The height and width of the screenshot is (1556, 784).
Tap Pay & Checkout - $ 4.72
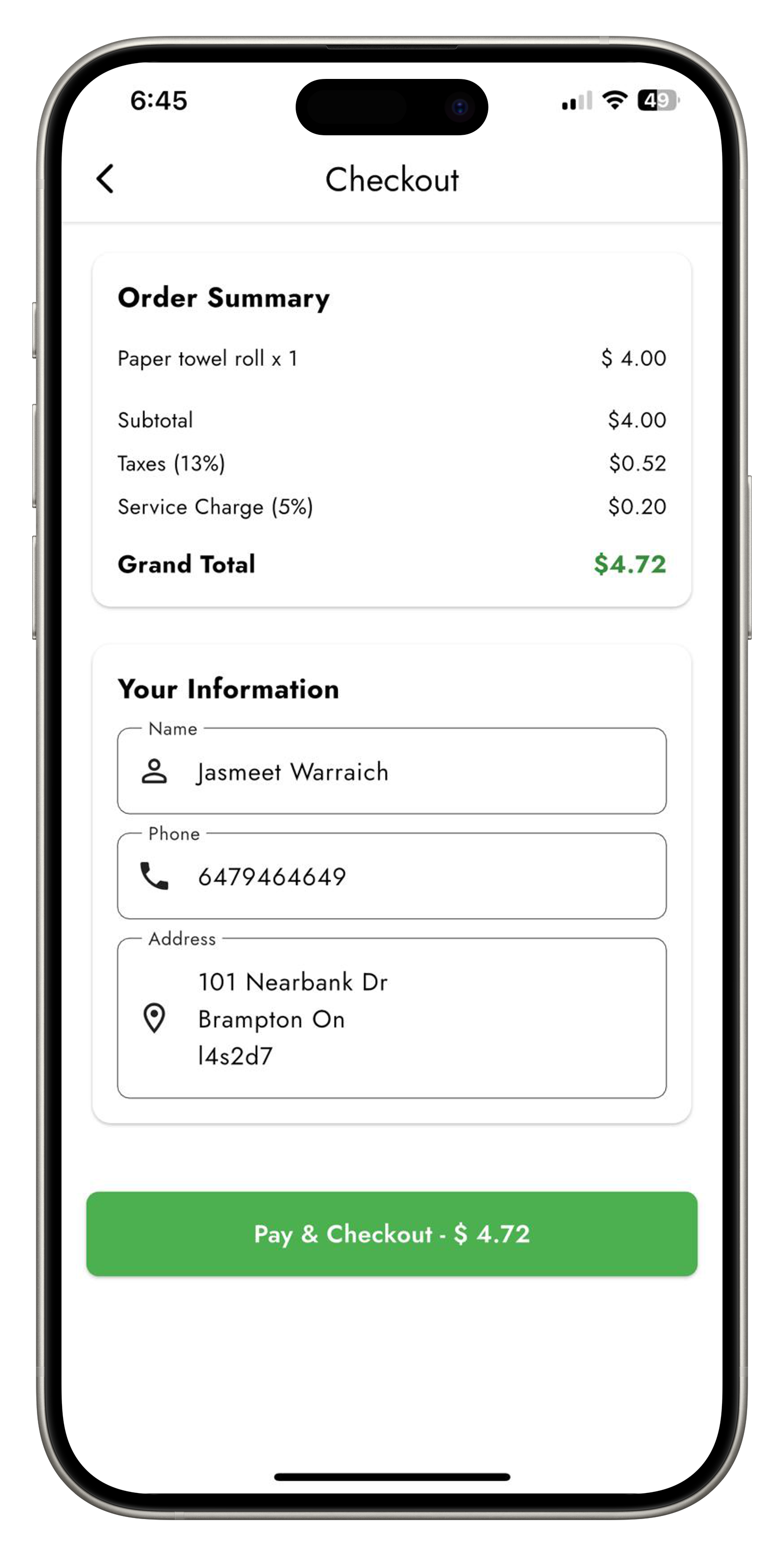(x=391, y=1234)
